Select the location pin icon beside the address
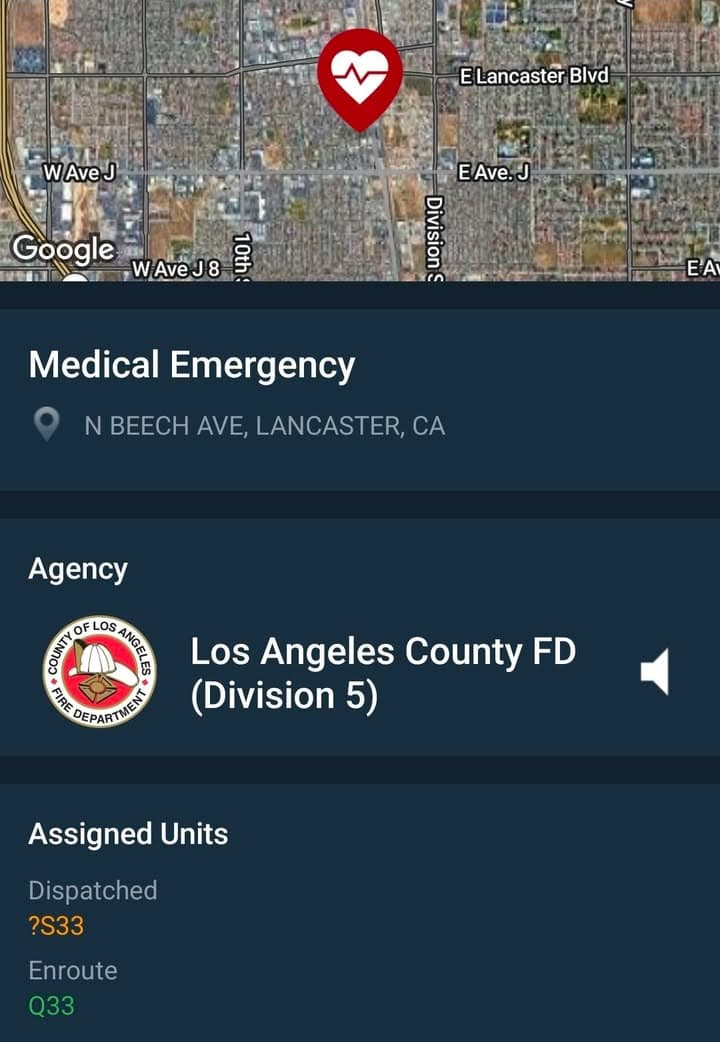This screenshot has width=720, height=1042. click(x=44, y=425)
